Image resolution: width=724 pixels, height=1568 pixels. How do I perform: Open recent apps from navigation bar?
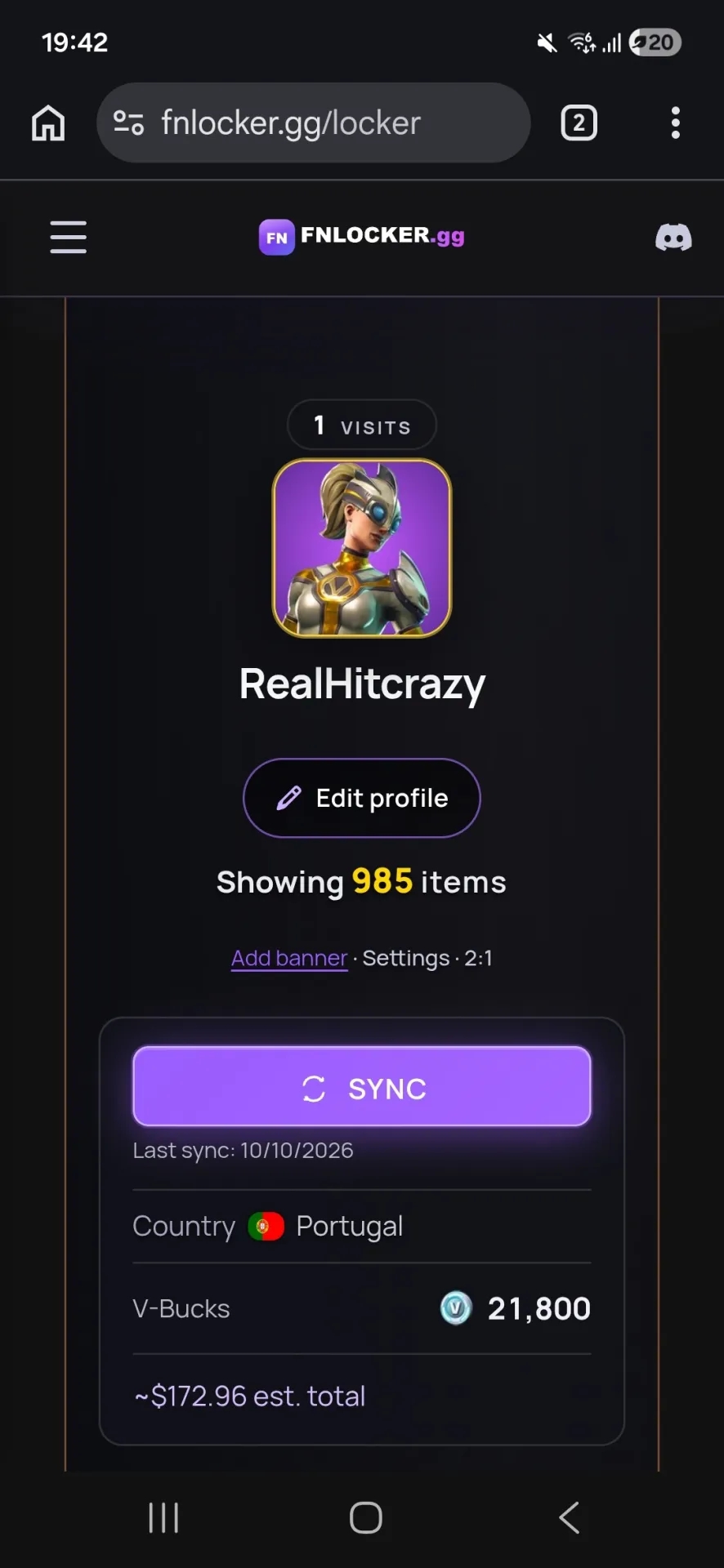(163, 1517)
